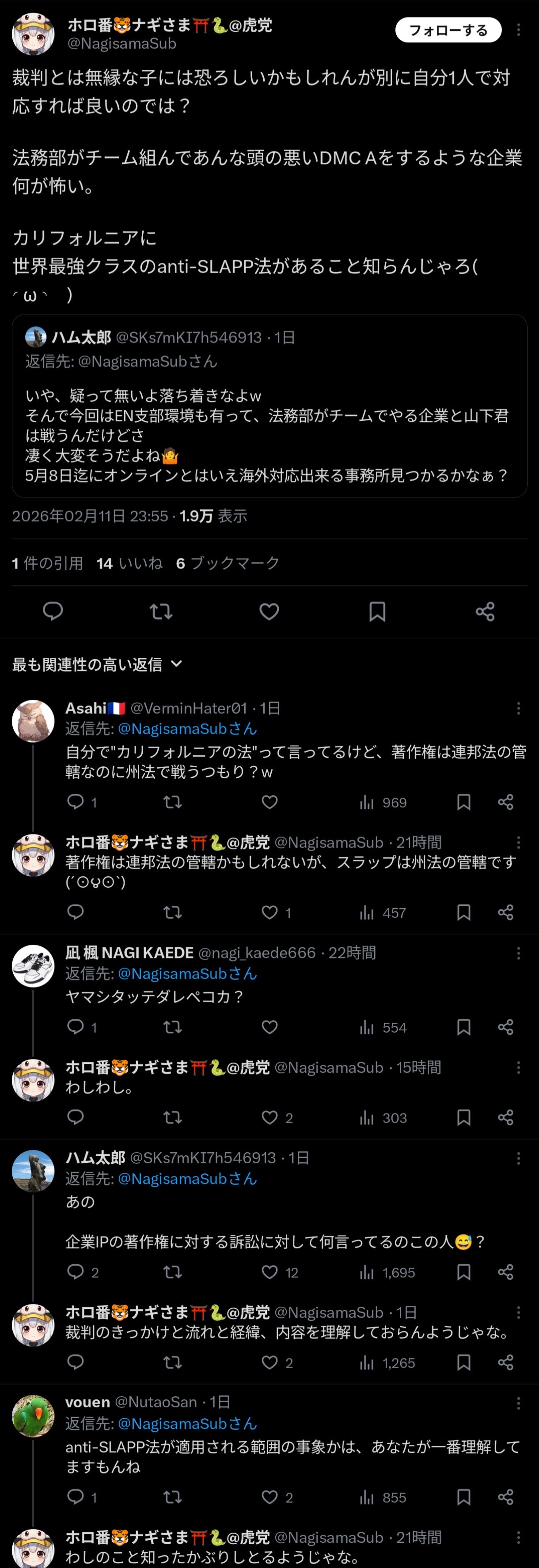
Task: Like the わしわし。 reply
Action: [x=269, y=1118]
